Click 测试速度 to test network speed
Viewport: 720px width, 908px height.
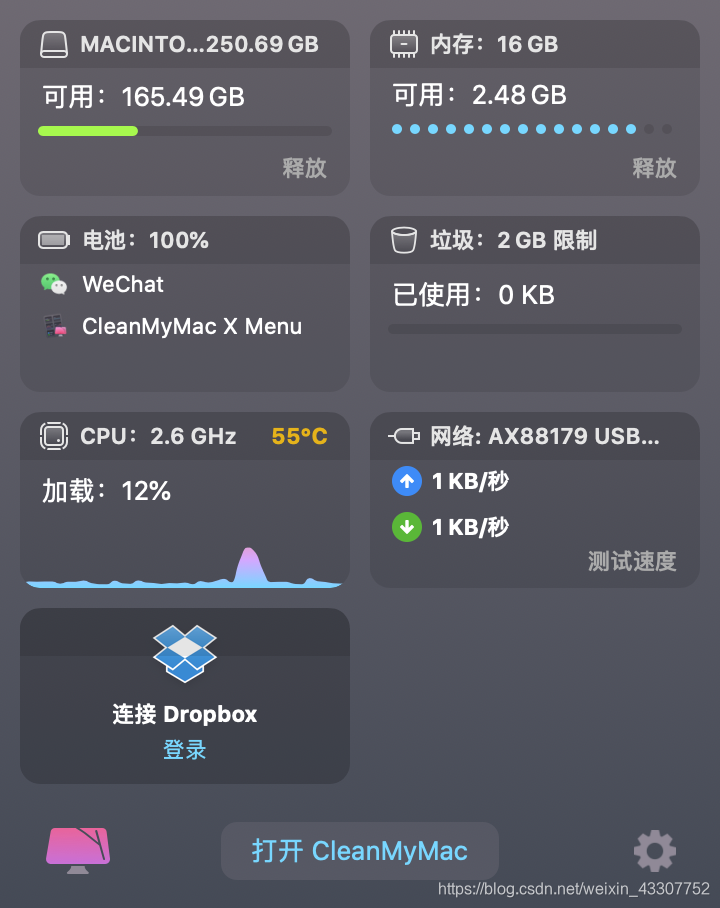point(633,561)
